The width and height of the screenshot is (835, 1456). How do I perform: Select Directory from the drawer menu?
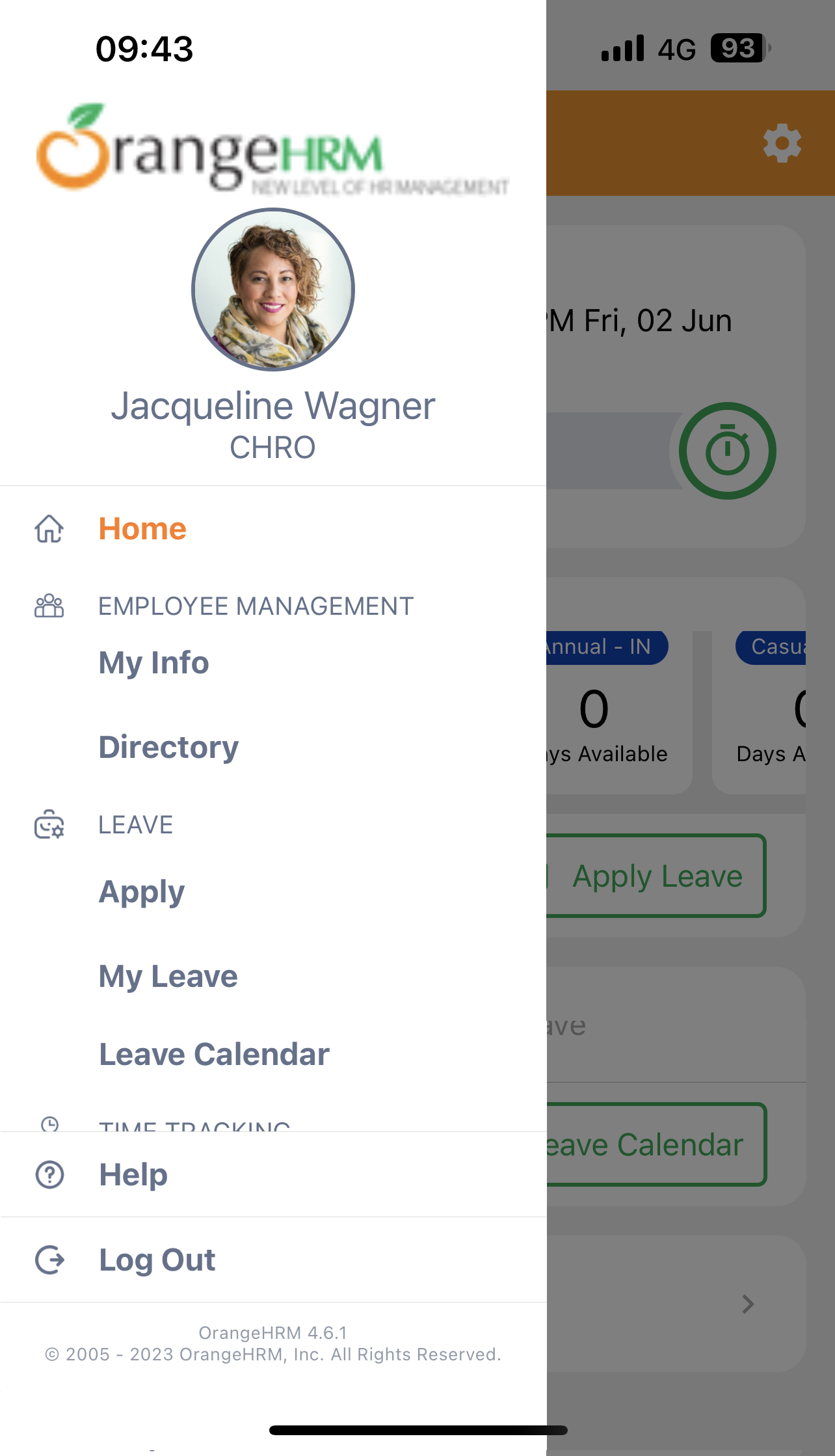click(x=168, y=747)
